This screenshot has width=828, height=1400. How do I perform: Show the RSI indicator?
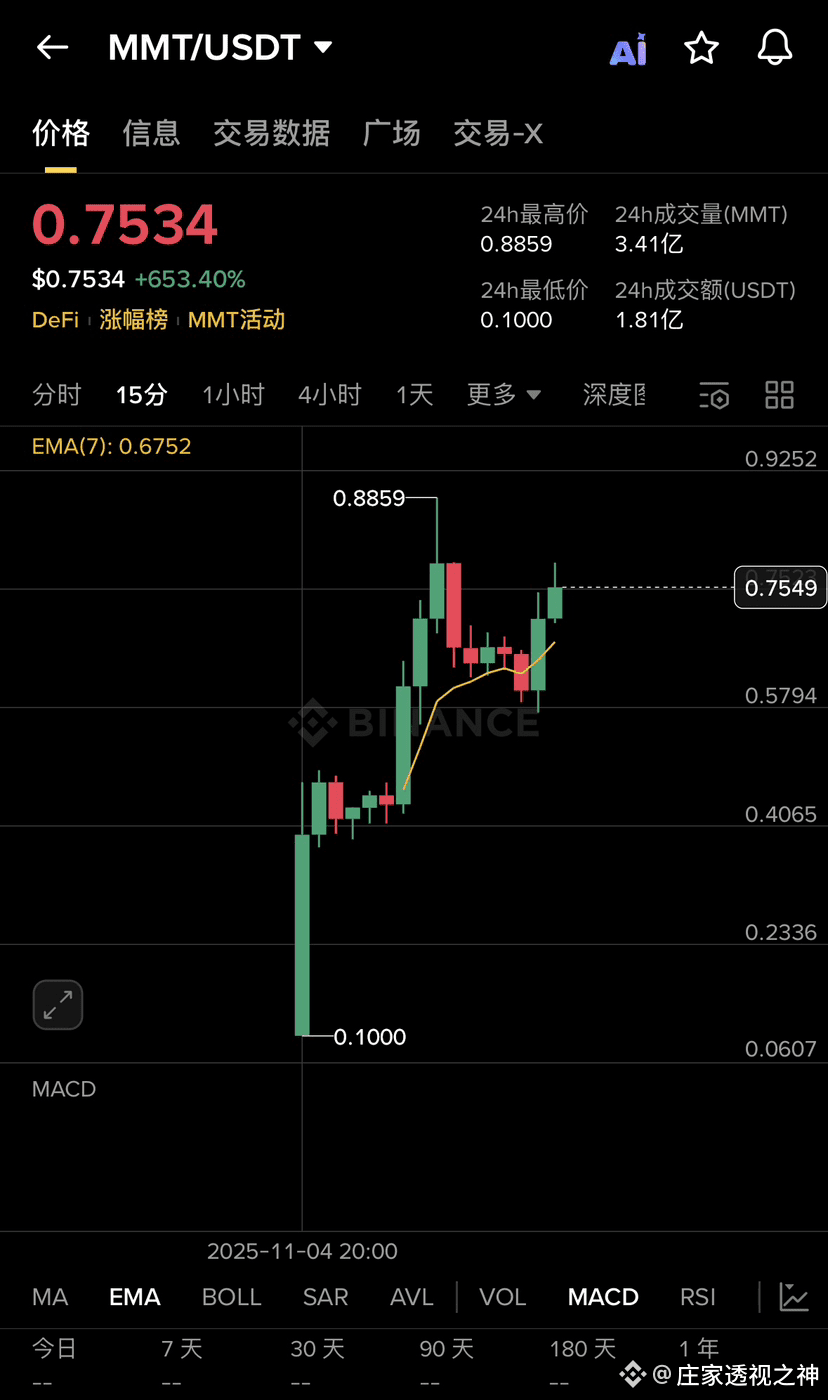pyautogui.click(x=697, y=1297)
